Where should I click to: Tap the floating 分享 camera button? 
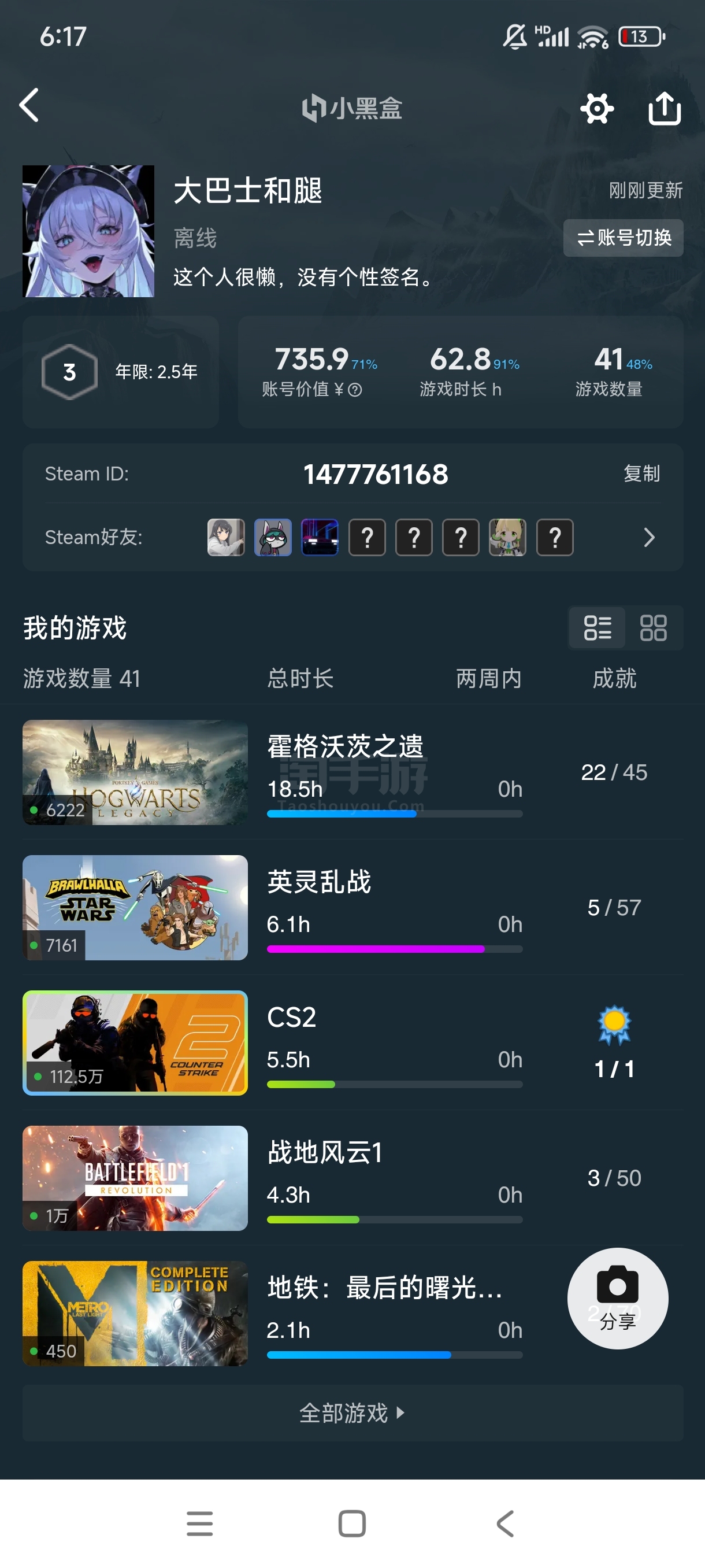point(617,1298)
